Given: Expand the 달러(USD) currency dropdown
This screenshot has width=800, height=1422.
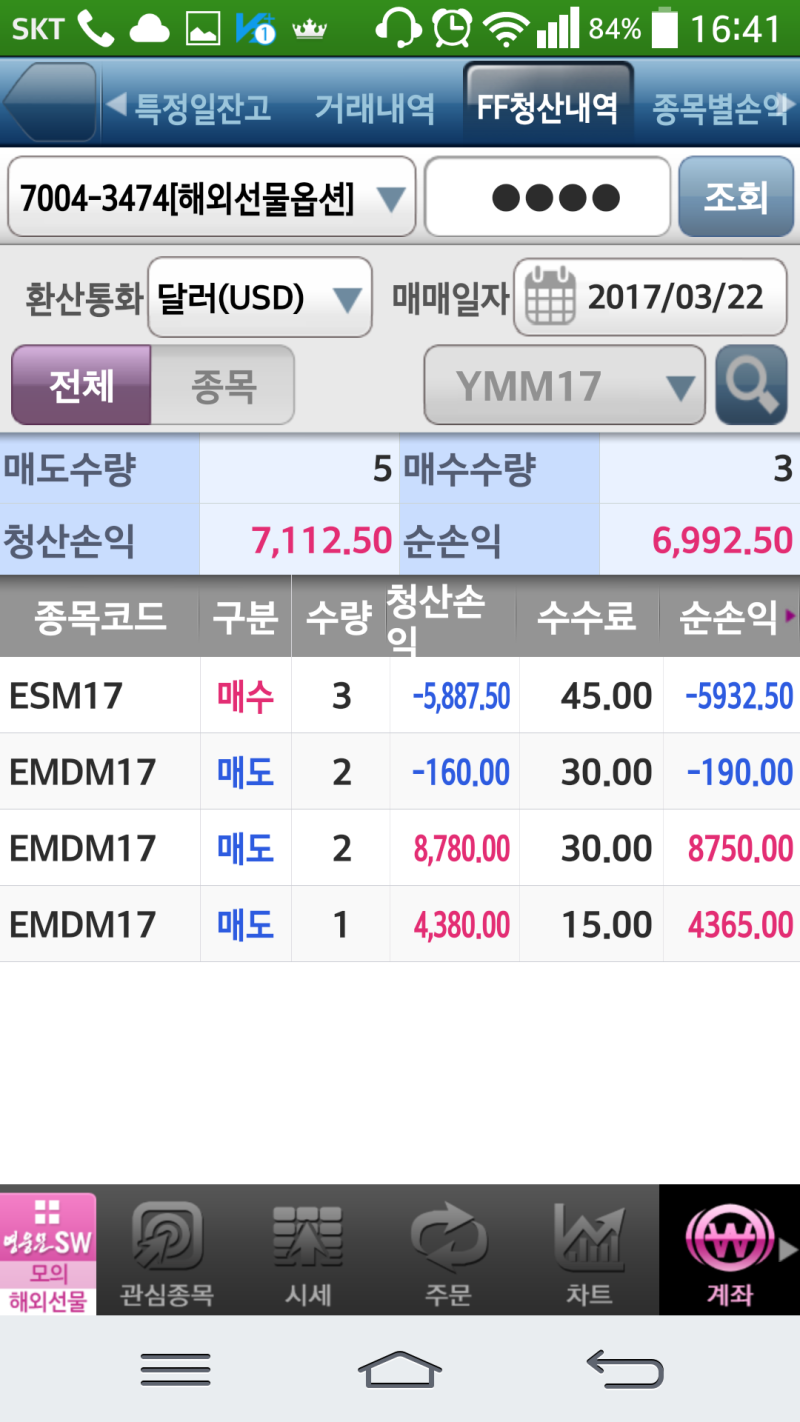Looking at the screenshot, I should [258, 297].
